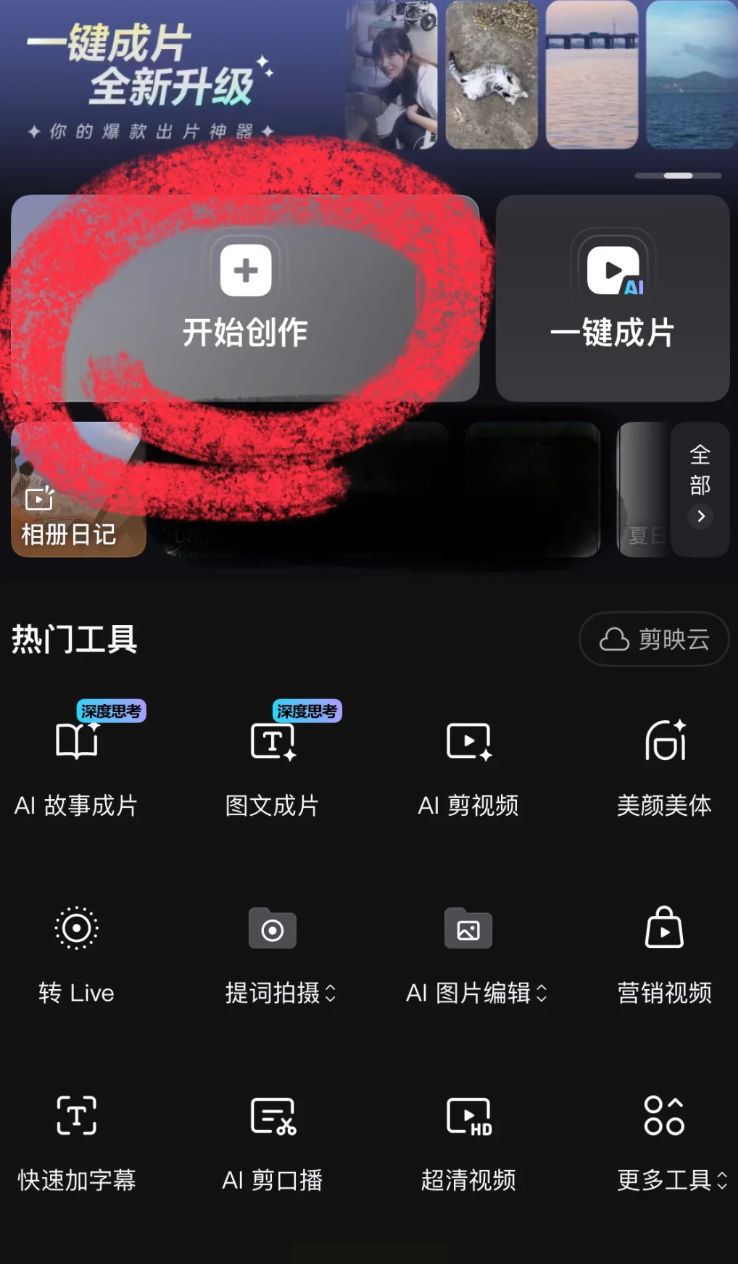This screenshot has width=738, height=1264.
Task: Open the 相册日记 card
Action: tap(78, 490)
